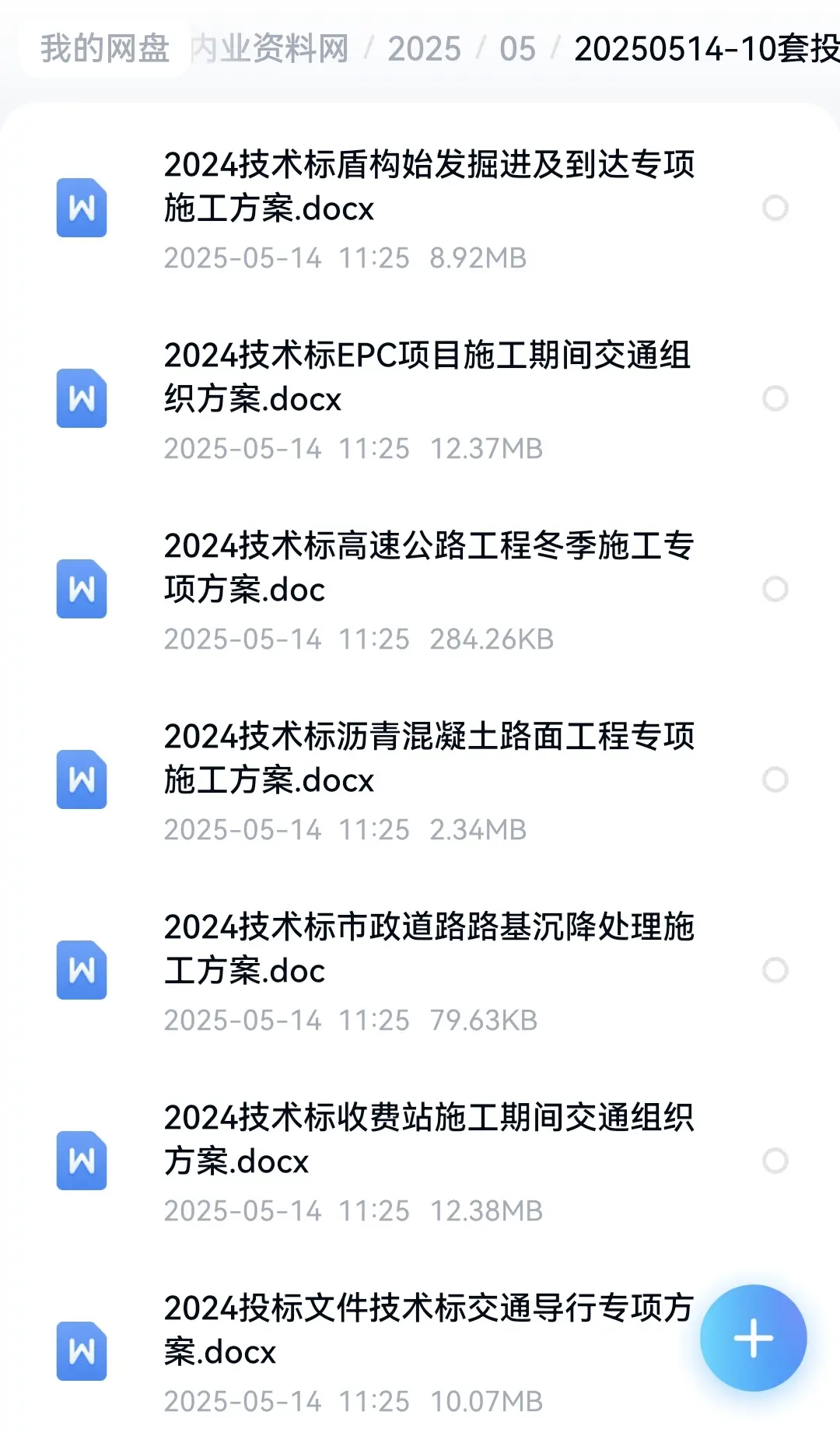Viewport: 840px width, 1436px height.
Task: Open 沥青混凝土路面工程专项施工方案.docx
Action: (420, 779)
